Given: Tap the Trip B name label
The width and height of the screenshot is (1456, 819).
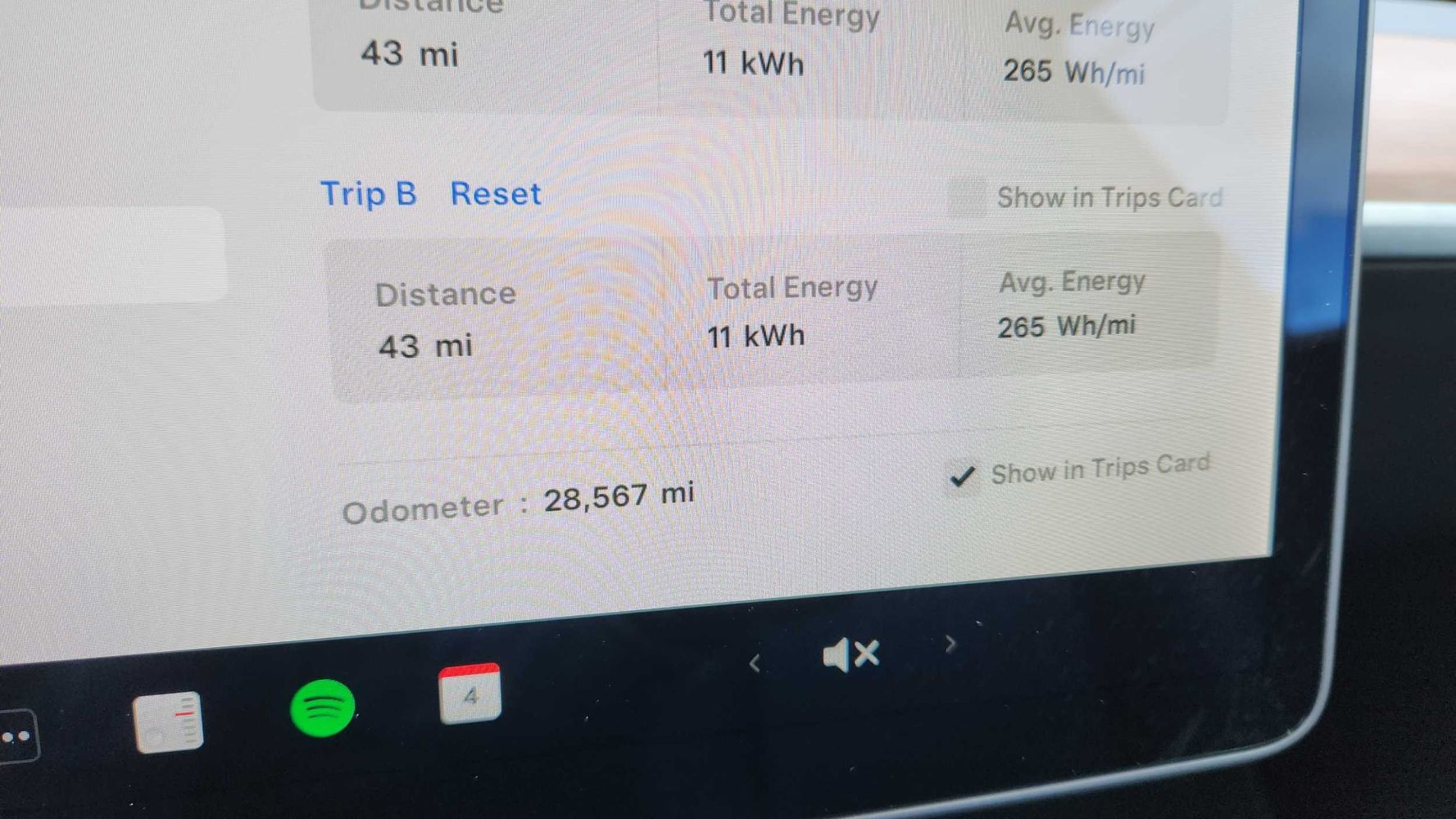Looking at the screenshot, I should coord(368,194).
